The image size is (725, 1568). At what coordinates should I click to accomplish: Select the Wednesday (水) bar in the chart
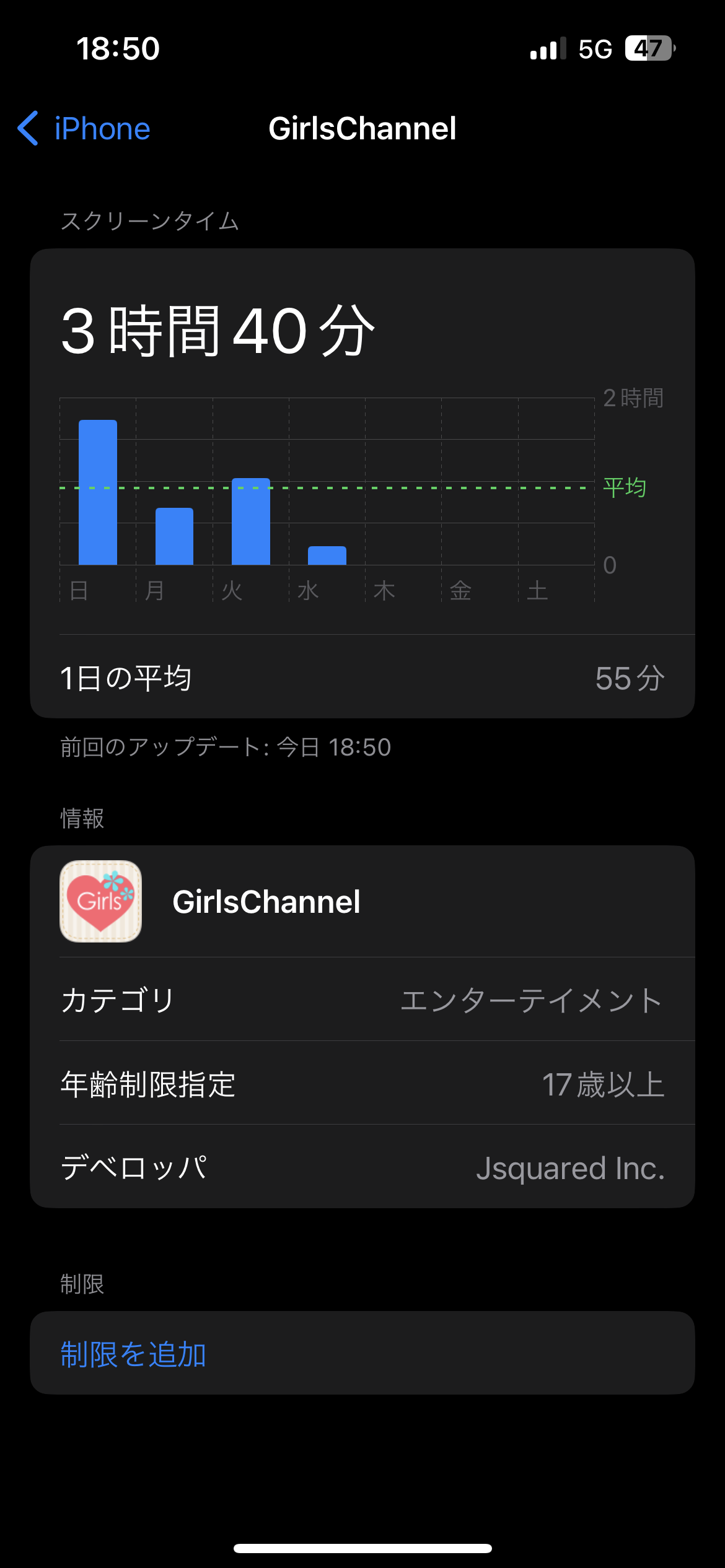point(327,555)
